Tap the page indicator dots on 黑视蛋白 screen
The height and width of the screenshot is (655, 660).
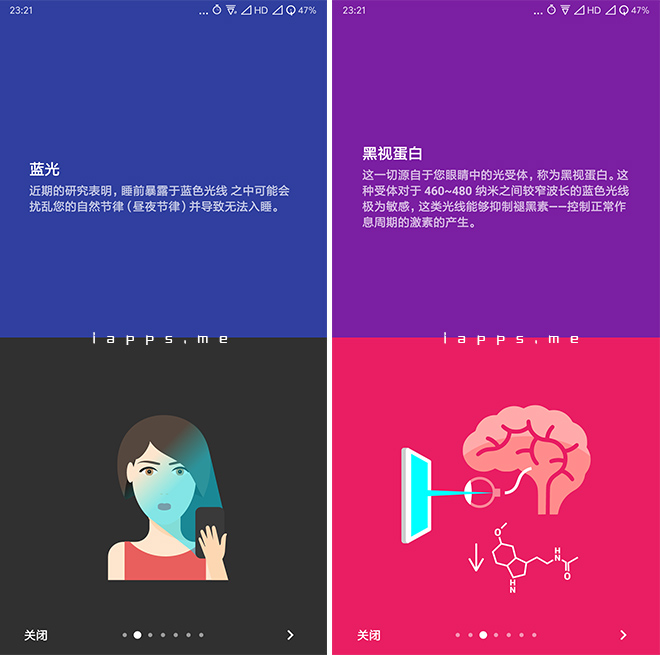(496, 635)
